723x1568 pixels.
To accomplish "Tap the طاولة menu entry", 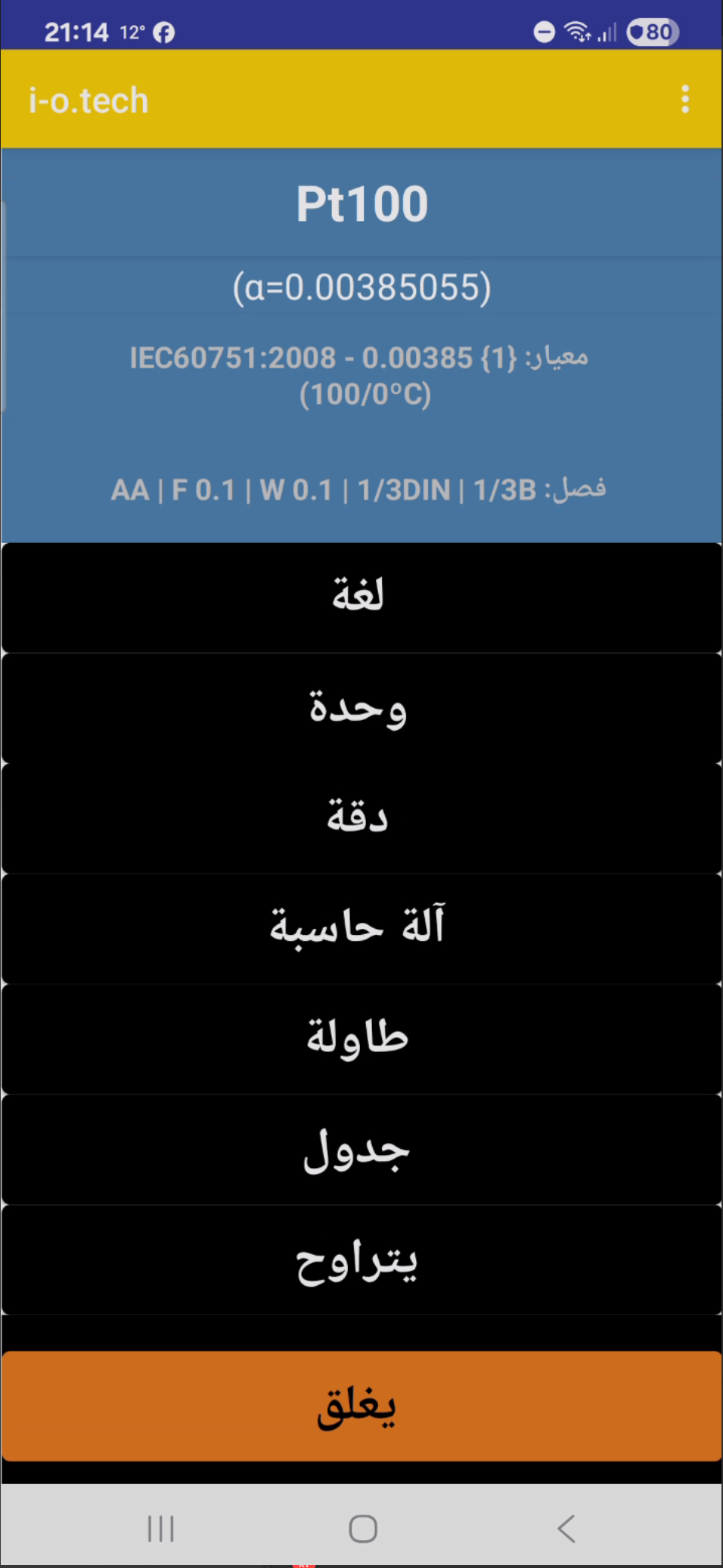I will 361,1039.
